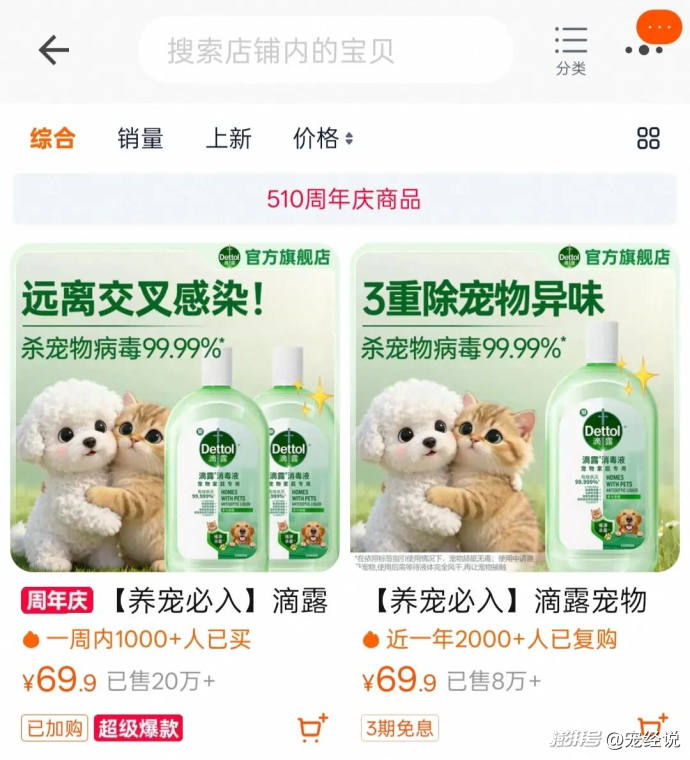This screenshot has height=760, width=690.
Task: Open the 分类 category list
Action: 571,51
